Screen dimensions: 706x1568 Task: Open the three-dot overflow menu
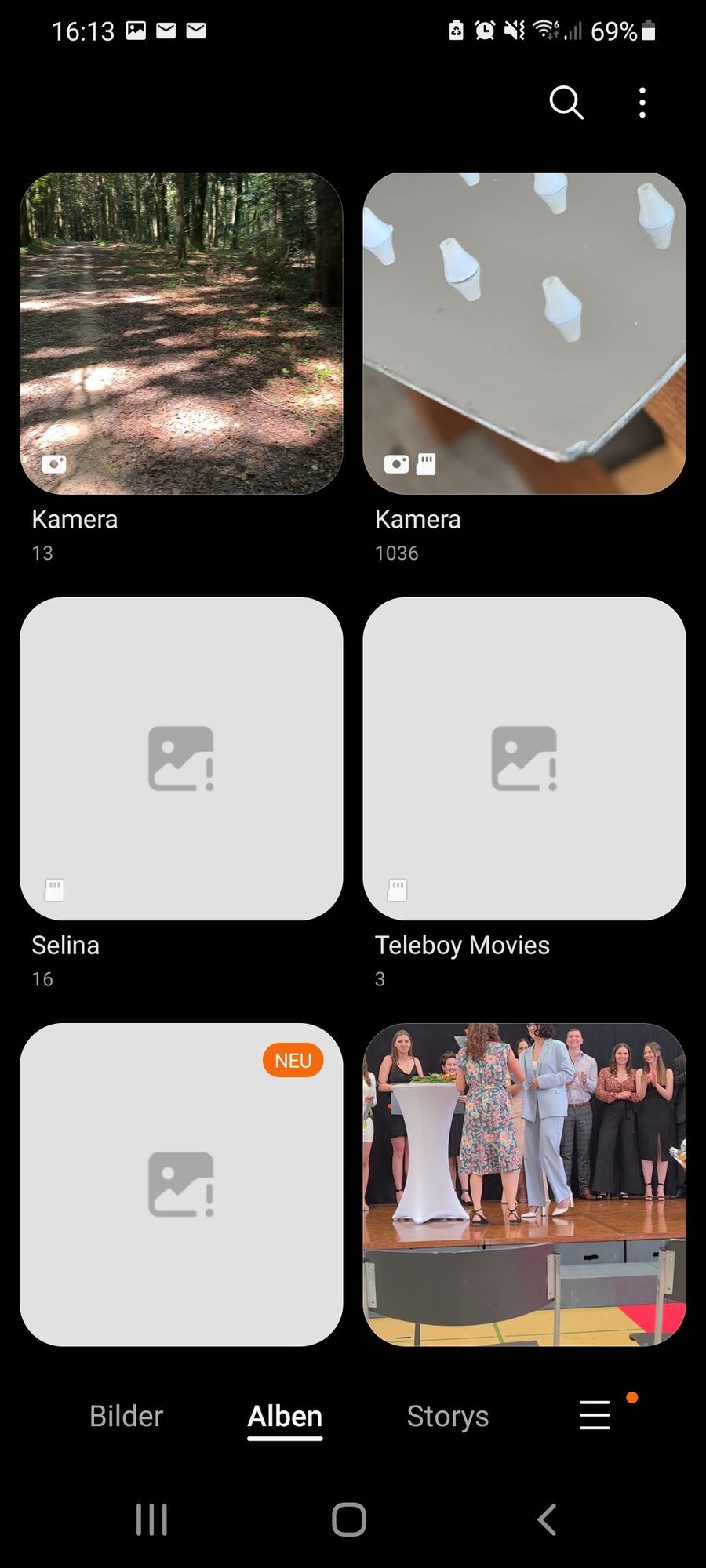642,103
